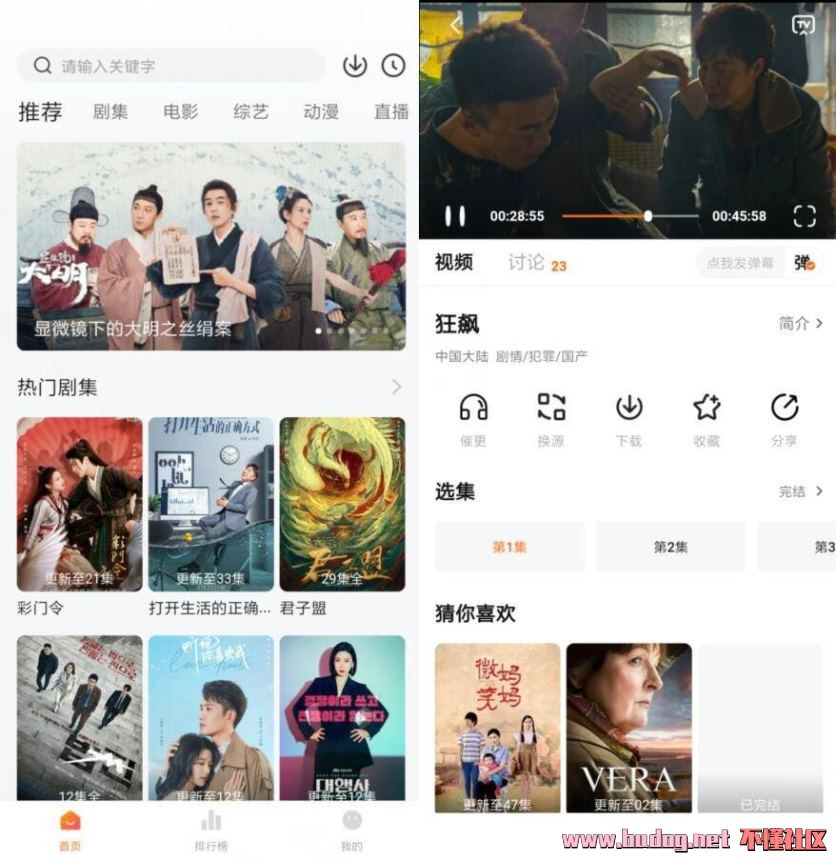
Task: Open the 彩门令 series card
Action: click(x=80, y=505)
